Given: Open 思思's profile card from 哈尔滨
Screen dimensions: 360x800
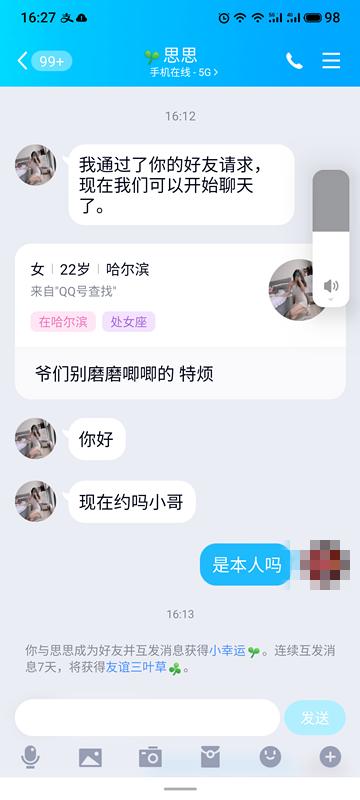Looking at the screenshot, I should [x=181, y=320].
